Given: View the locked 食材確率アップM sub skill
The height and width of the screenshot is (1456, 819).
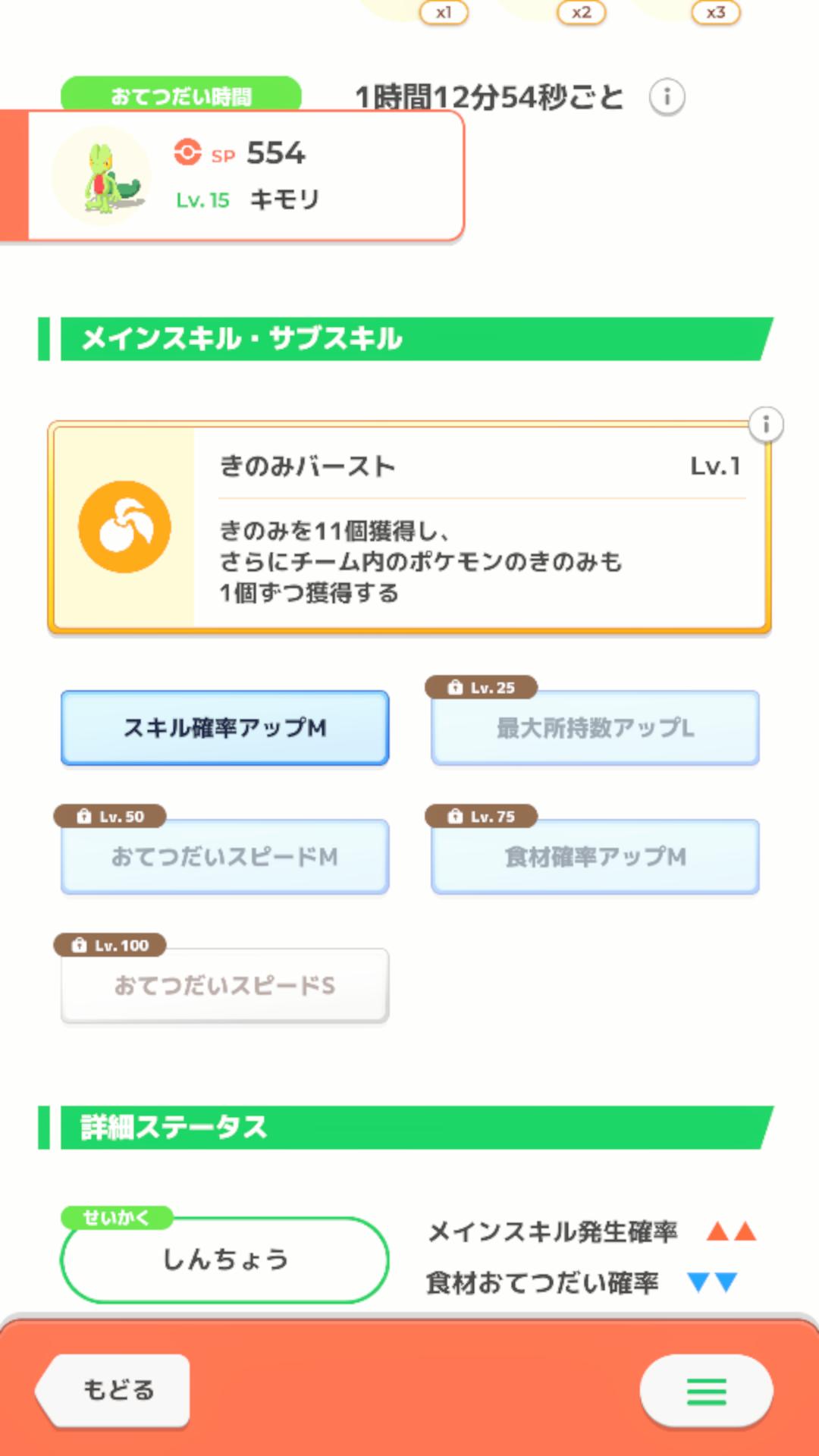Looking at the screenshot, I should (x=595, y=857).
